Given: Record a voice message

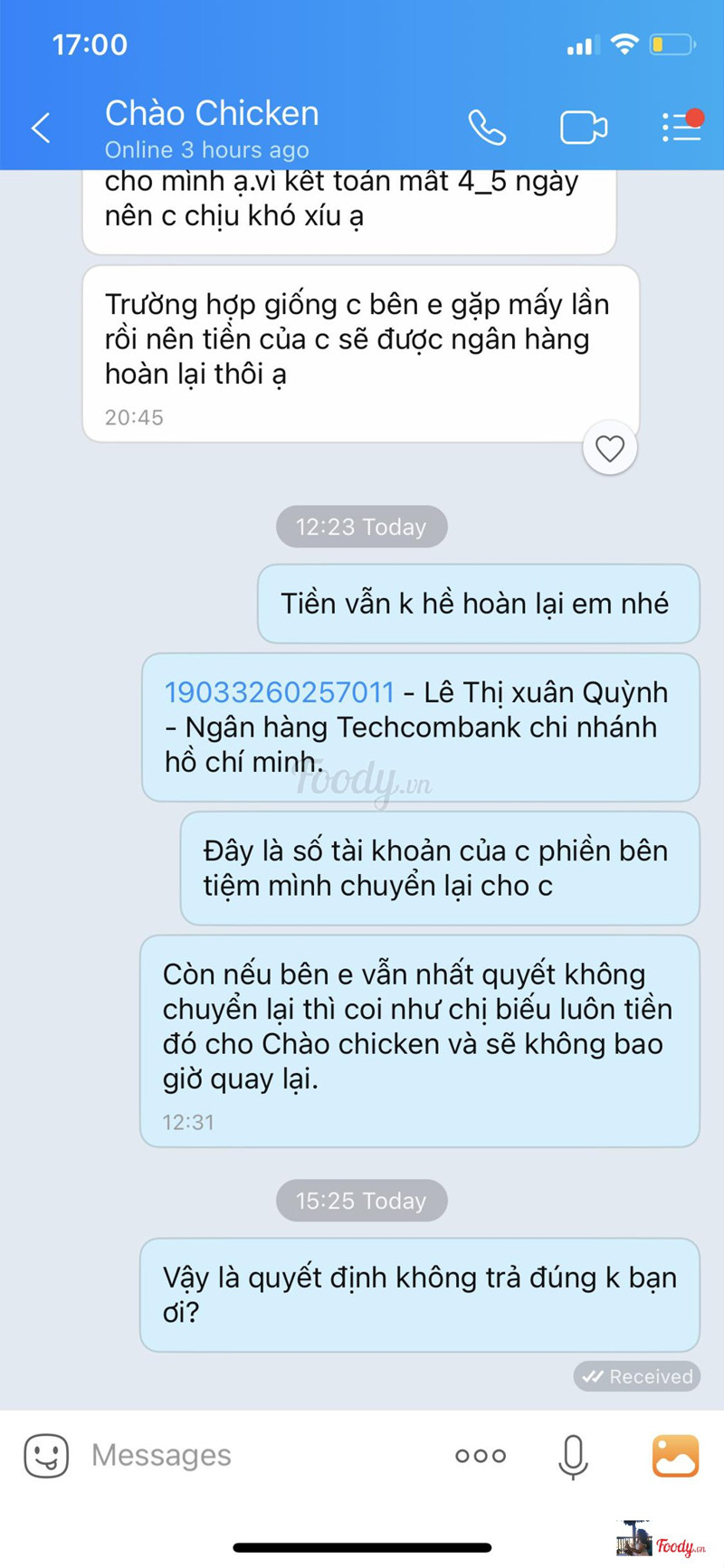Looking at the screenshot, I should [573, 1456].
